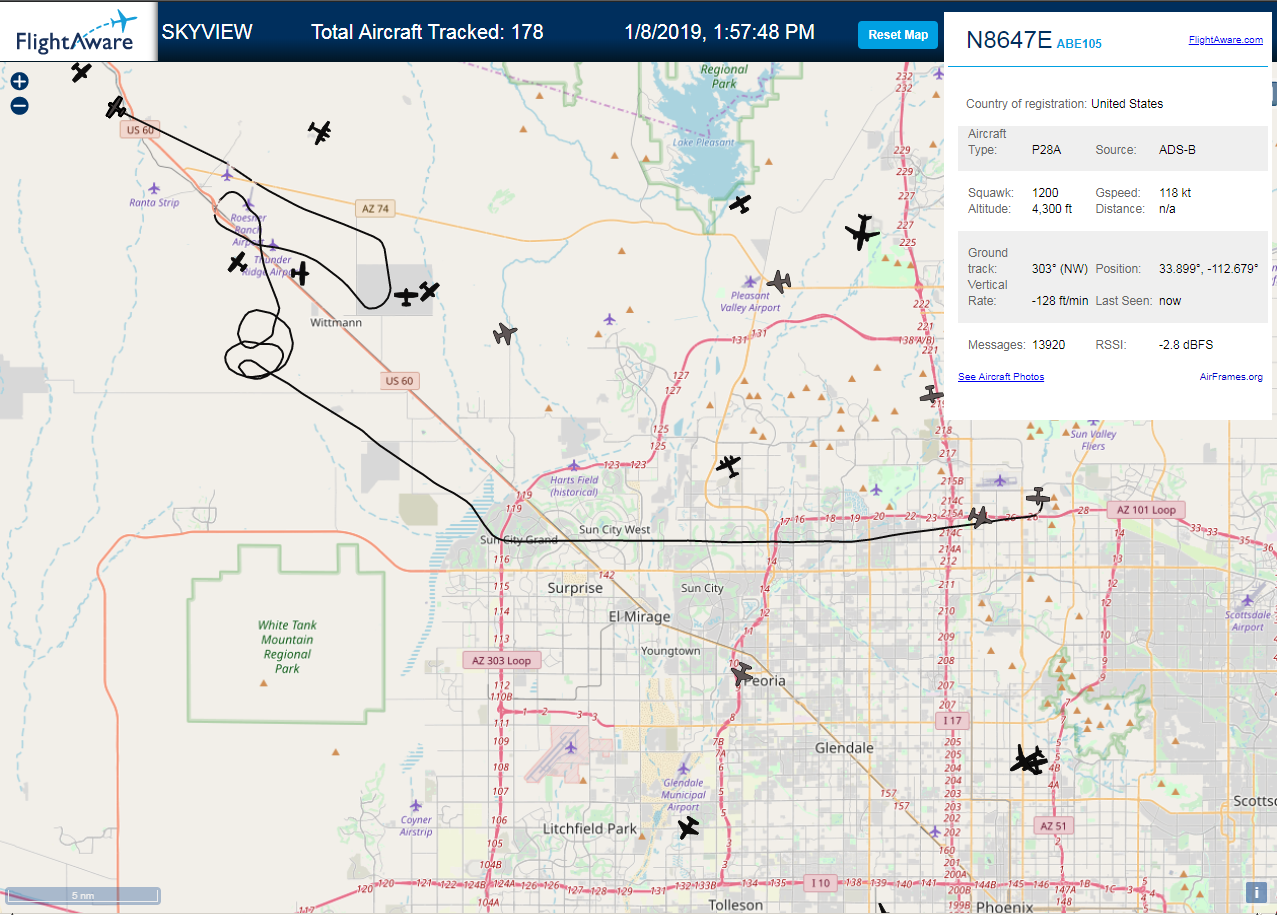Open the AirFrames.org link
This screenshot has height=915, width=1277.
coord(1230,377)
